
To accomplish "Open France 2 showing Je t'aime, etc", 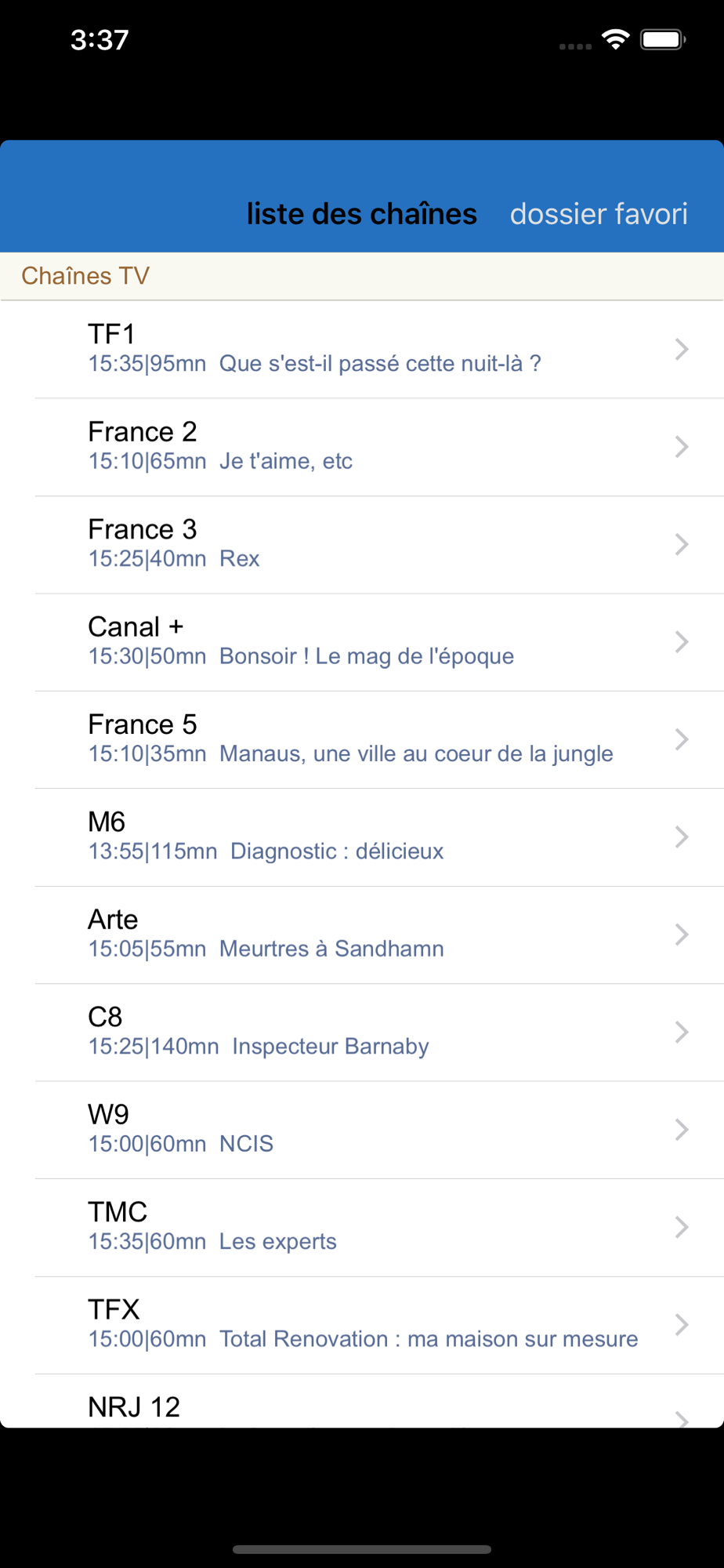I will click(362, 447).
